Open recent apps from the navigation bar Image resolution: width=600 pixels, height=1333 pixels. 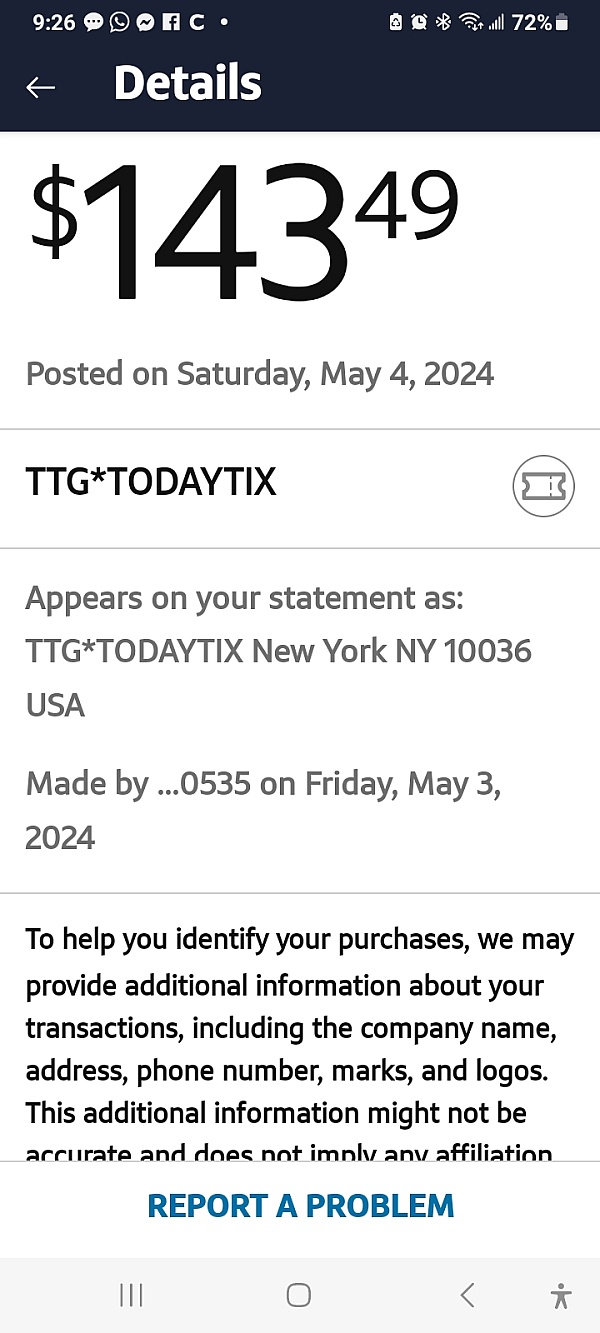tap(131, 1295)
